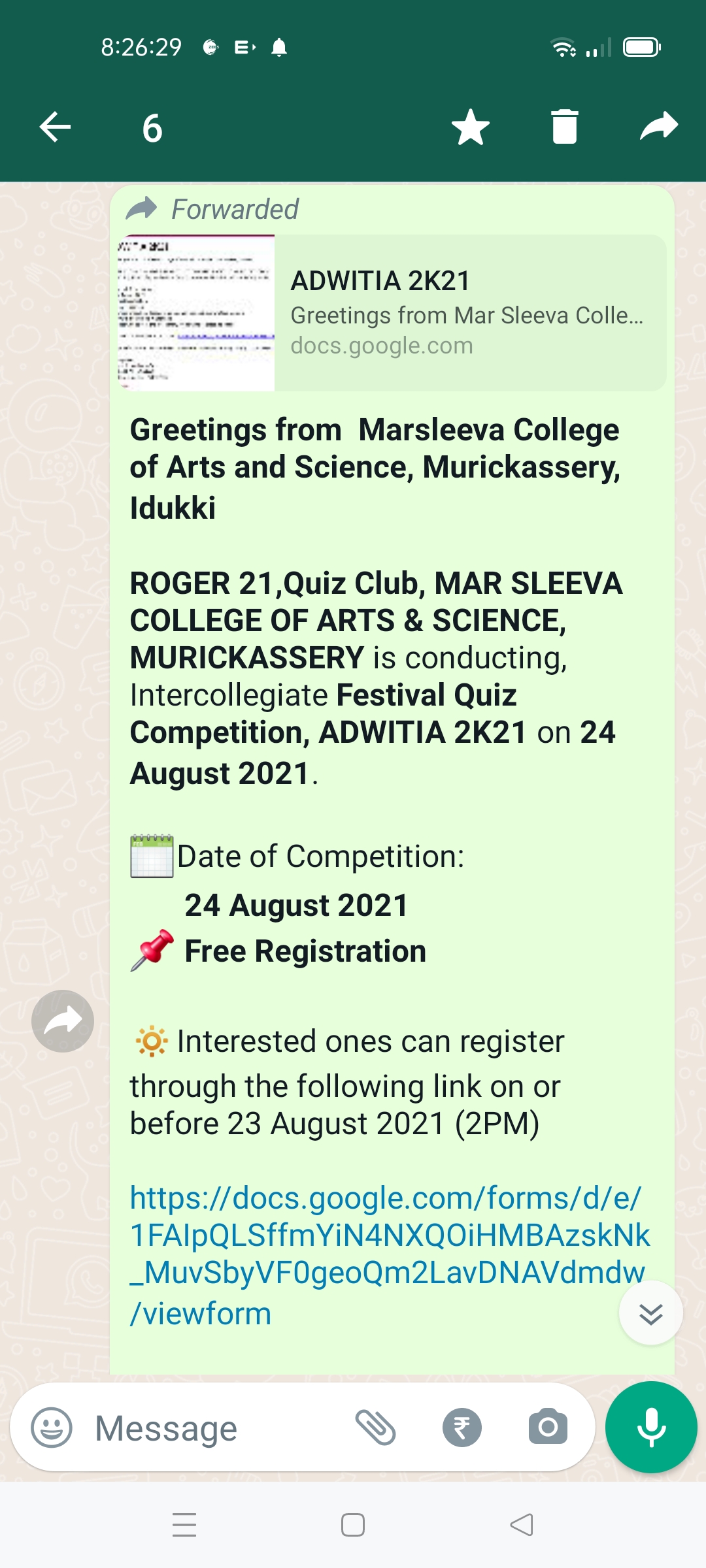Open the ADWITIA 2K21 link preview
The width and height of the screenshot is (706, 1568).
(x=392, y=313)
